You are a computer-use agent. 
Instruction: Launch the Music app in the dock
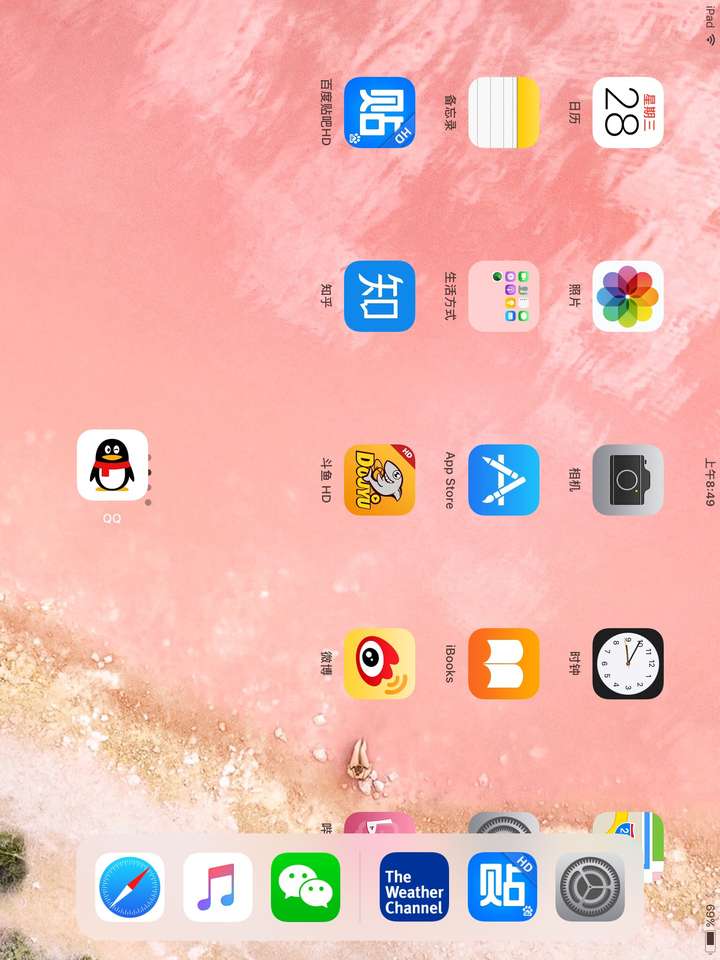218,887
